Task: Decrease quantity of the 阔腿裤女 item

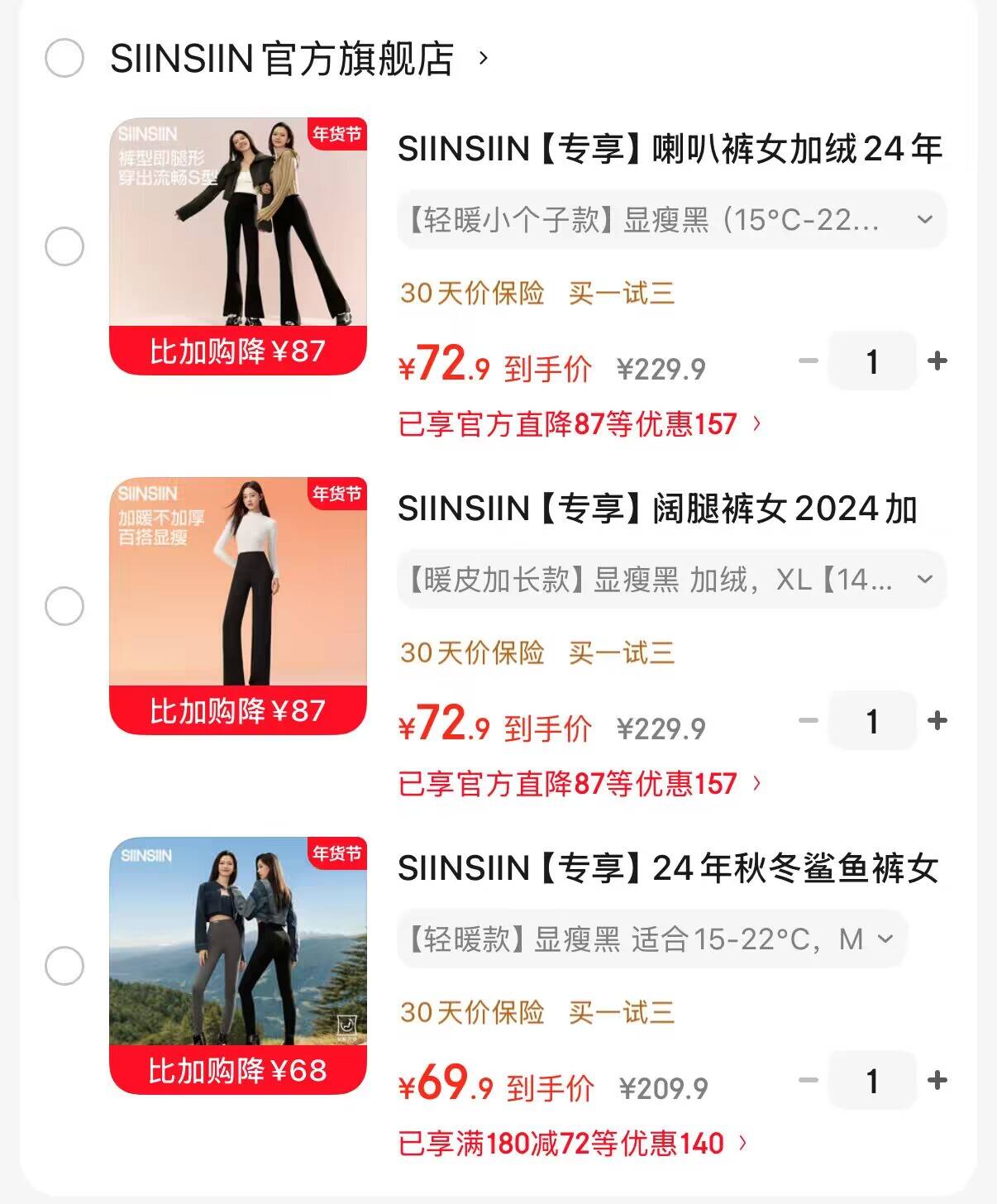Action: pos(808,721)
